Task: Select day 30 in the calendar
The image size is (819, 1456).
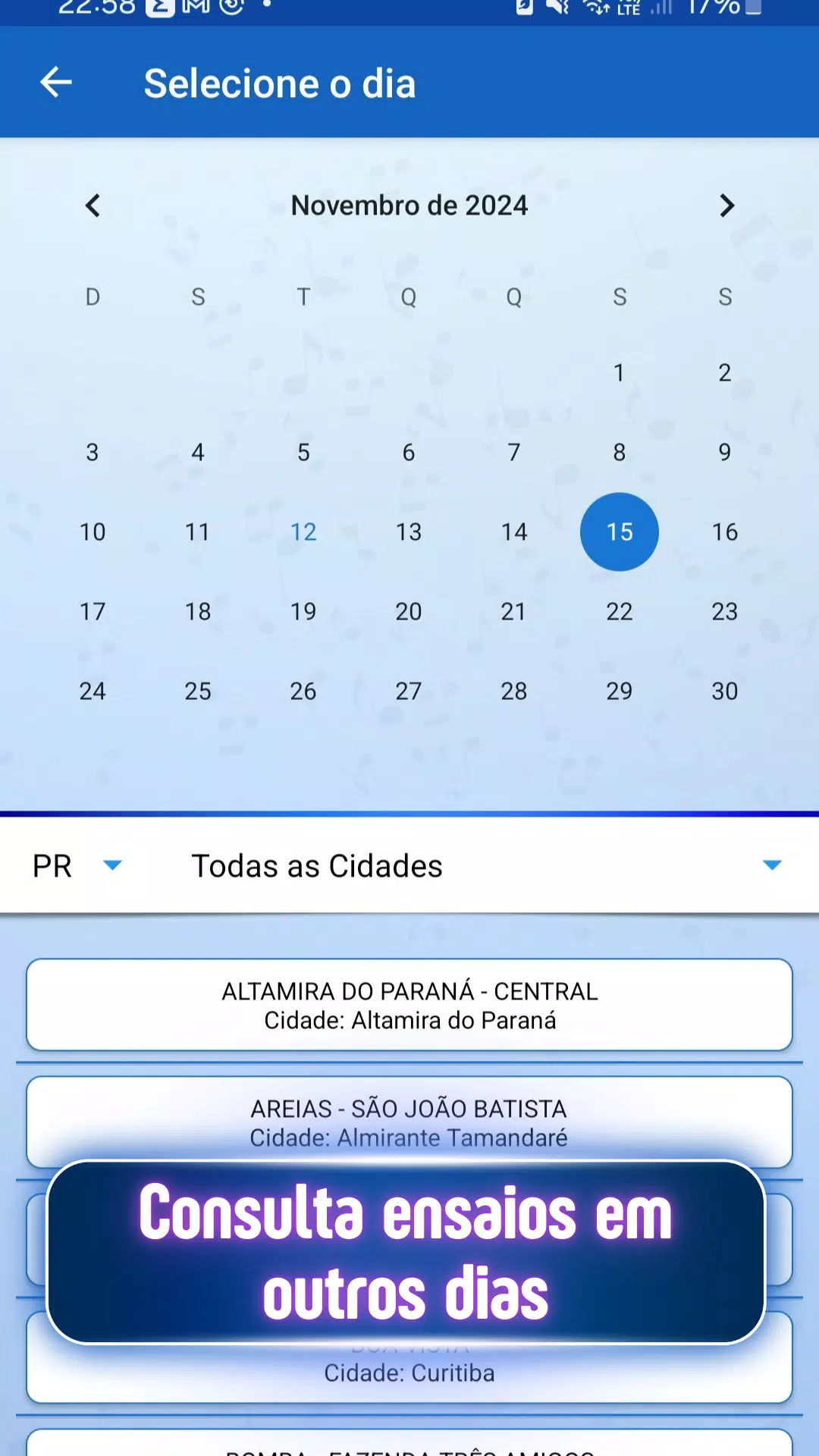Action: [x=725, y=691]
